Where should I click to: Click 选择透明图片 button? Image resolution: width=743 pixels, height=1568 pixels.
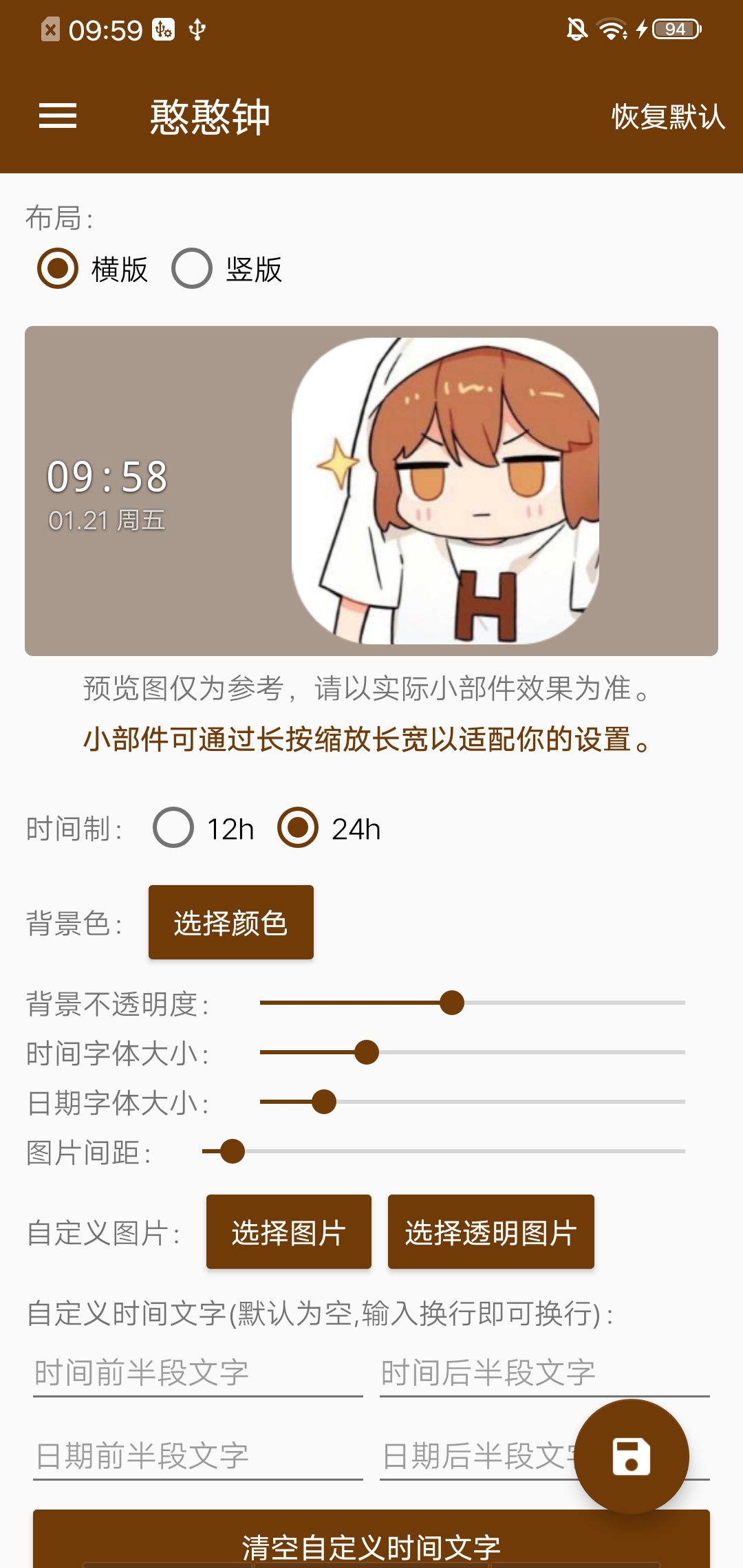click(x=491, y=1232)
